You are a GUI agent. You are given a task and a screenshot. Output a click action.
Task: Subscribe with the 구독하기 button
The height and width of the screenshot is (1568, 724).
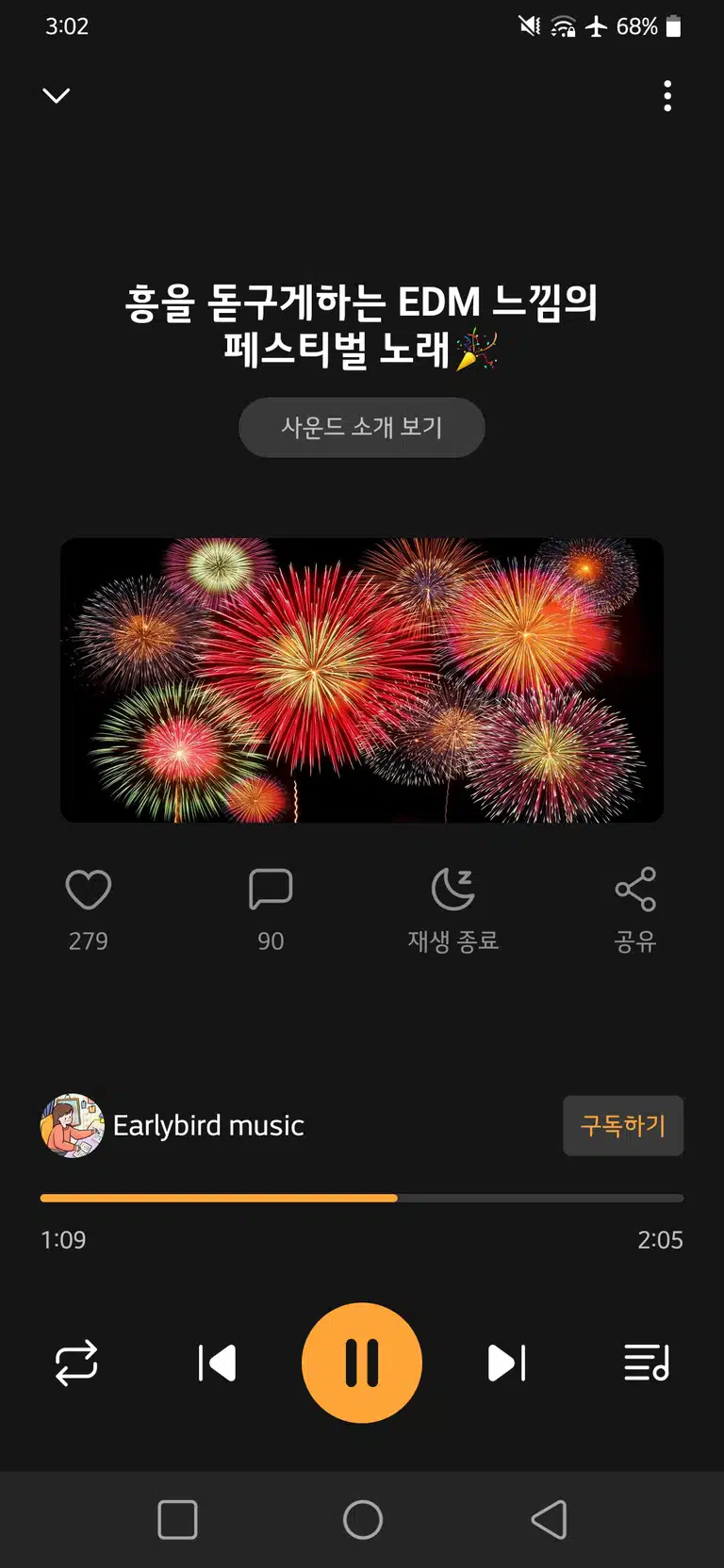click(x=623, y=1125)
